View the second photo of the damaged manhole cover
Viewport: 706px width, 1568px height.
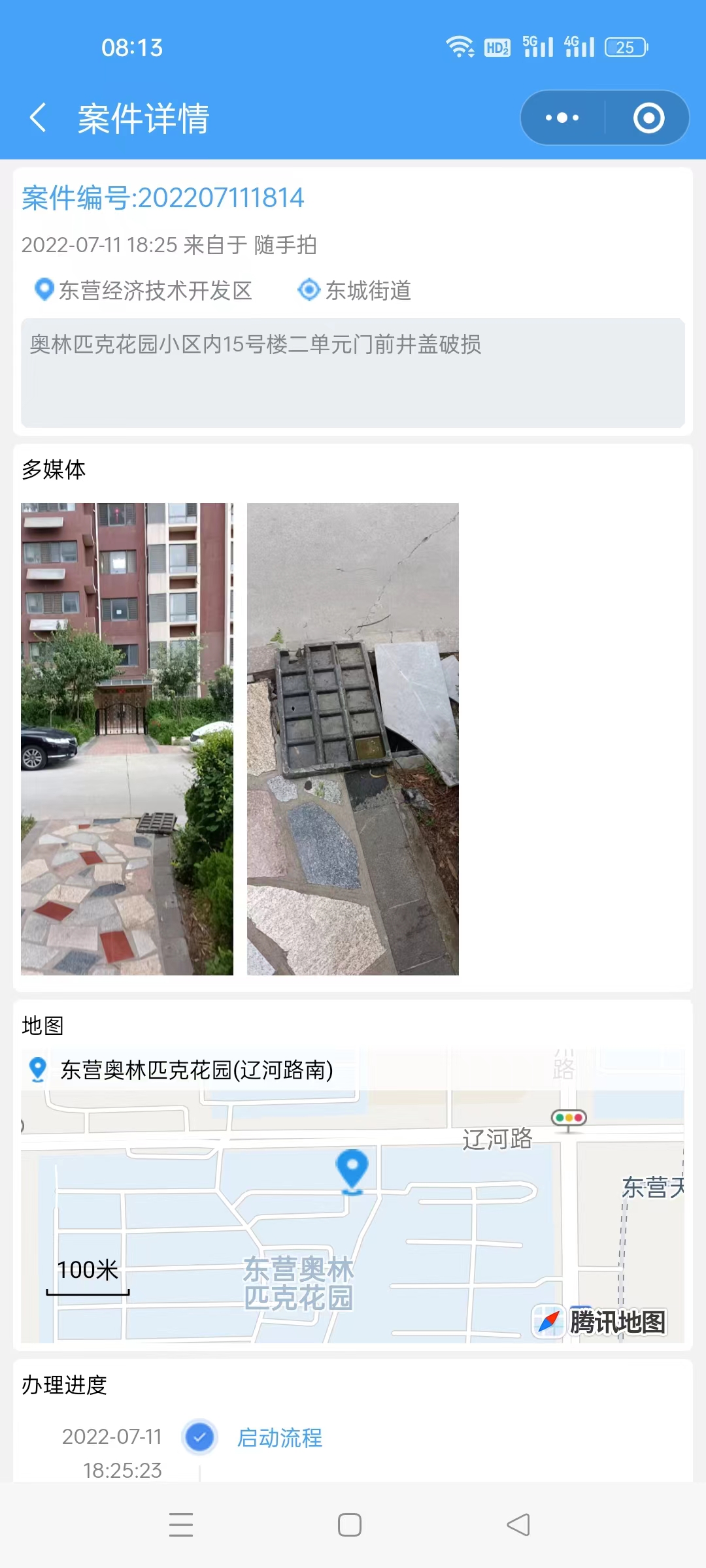(x=353, y=739)
